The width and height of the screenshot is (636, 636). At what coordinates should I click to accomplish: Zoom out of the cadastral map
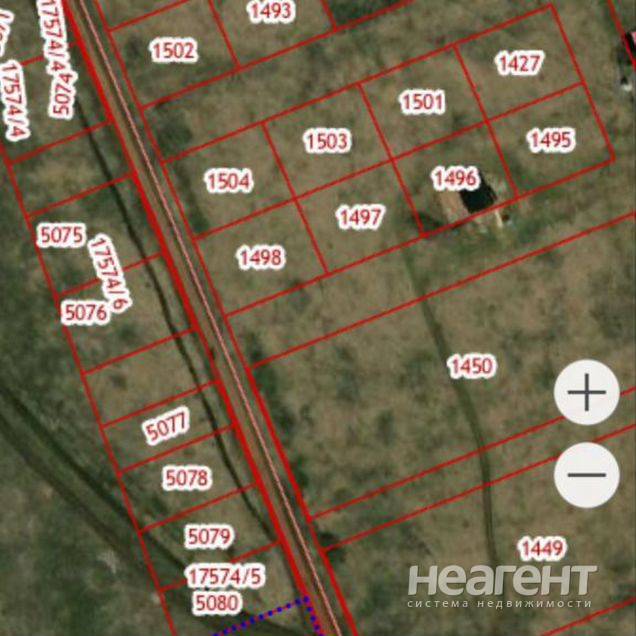pyautogui.click(x=587, y=474)
